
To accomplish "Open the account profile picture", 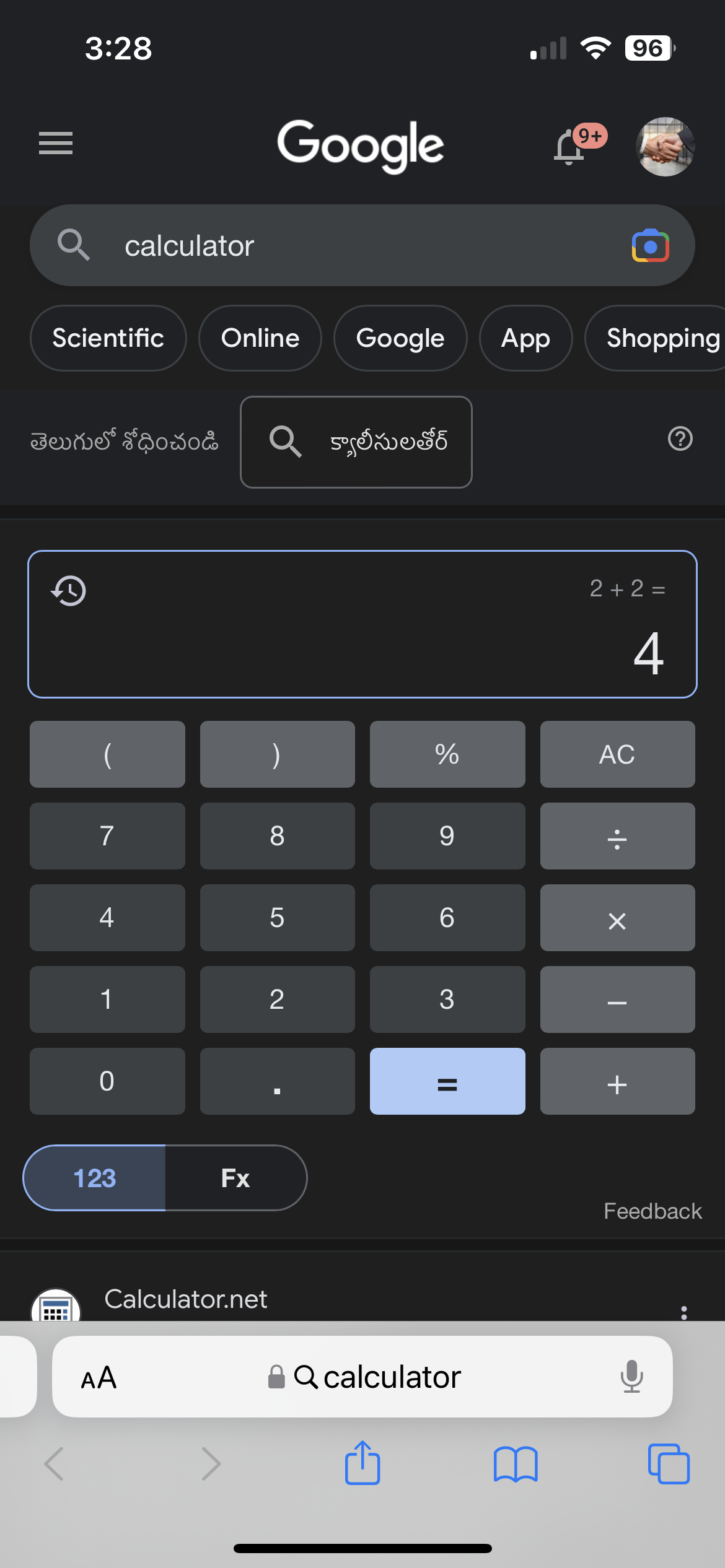I will coord(665,147).
